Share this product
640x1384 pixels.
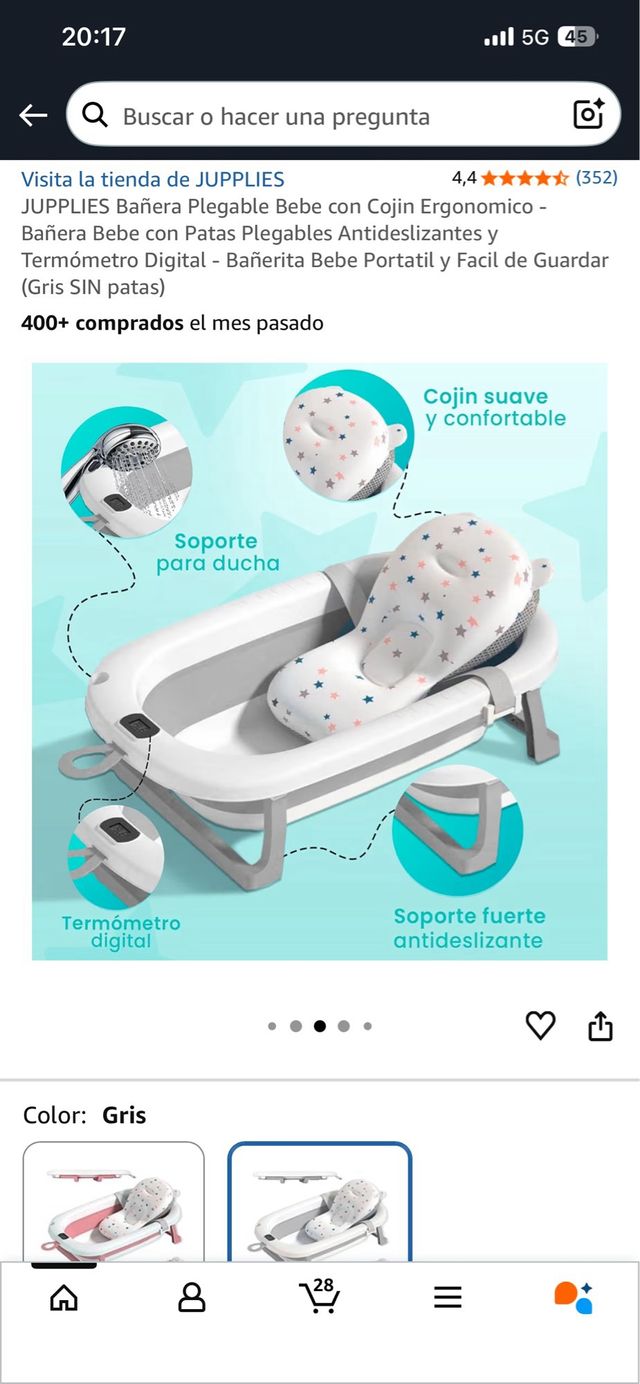600,1025
